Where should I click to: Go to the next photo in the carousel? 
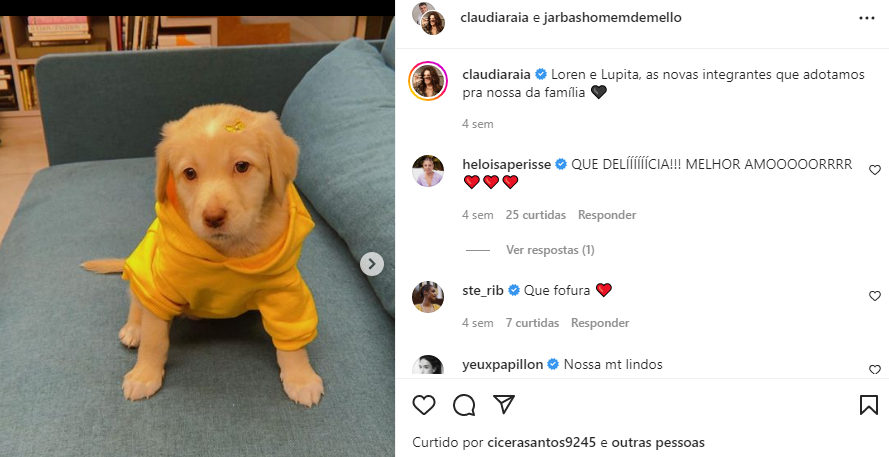tap(372, 264)
